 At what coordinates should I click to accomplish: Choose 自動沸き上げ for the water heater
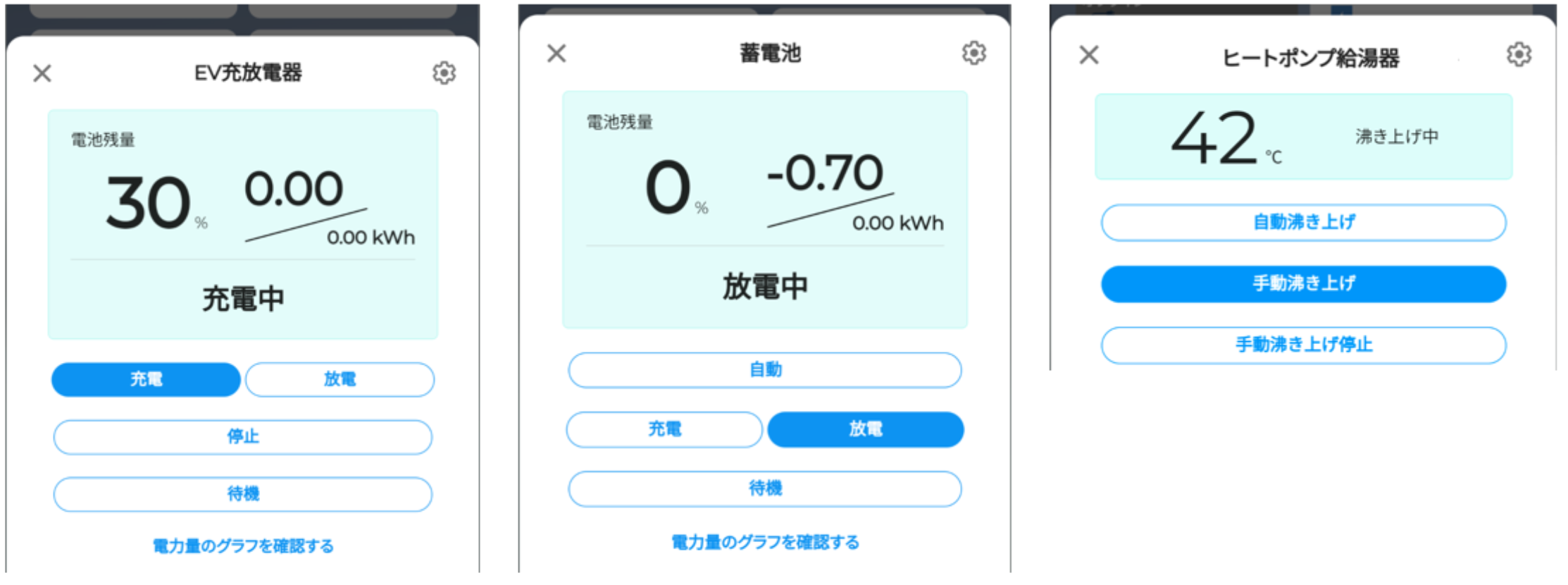(x=1303, y=223)
